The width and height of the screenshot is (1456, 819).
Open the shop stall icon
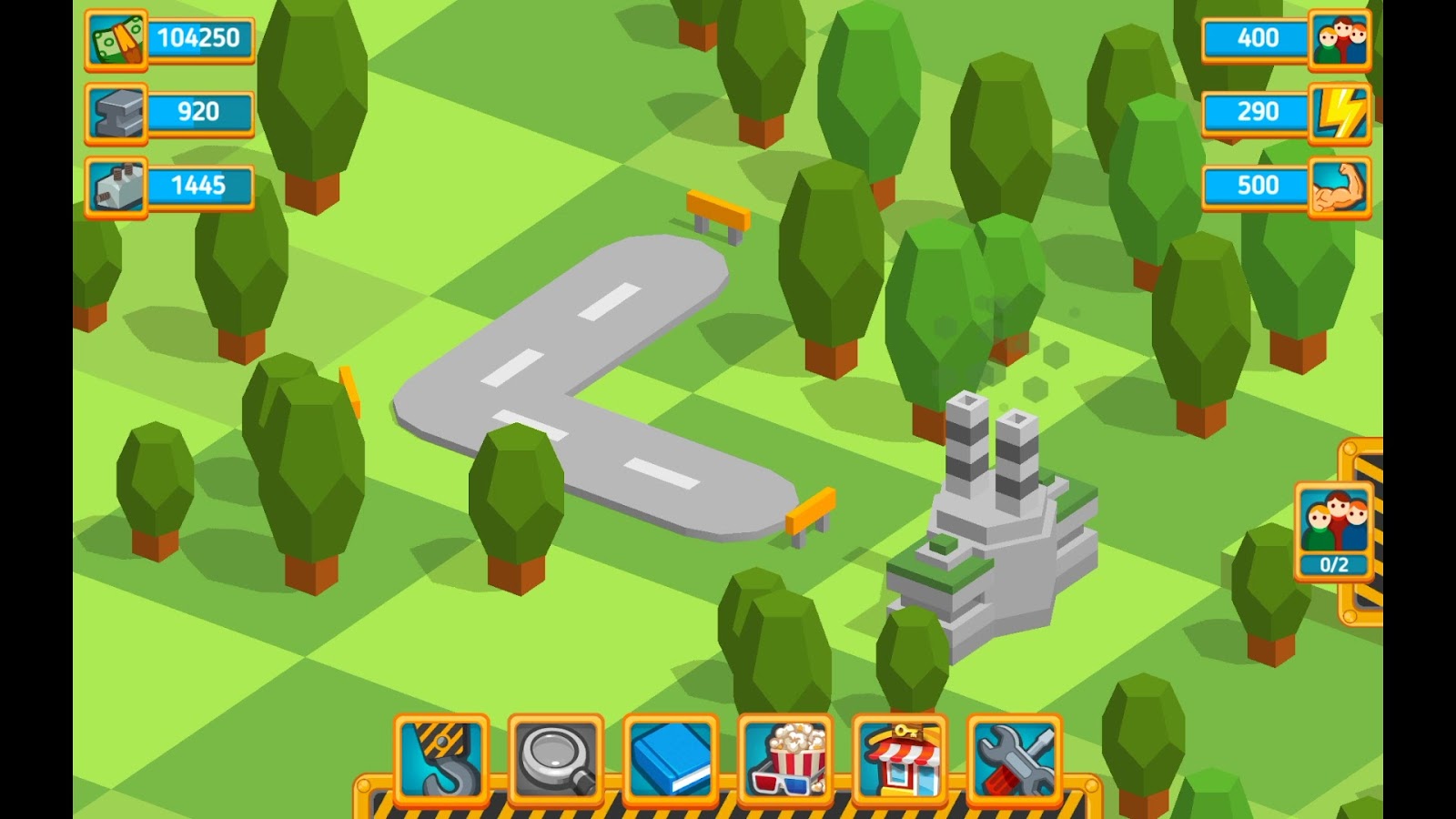point(900,759)
